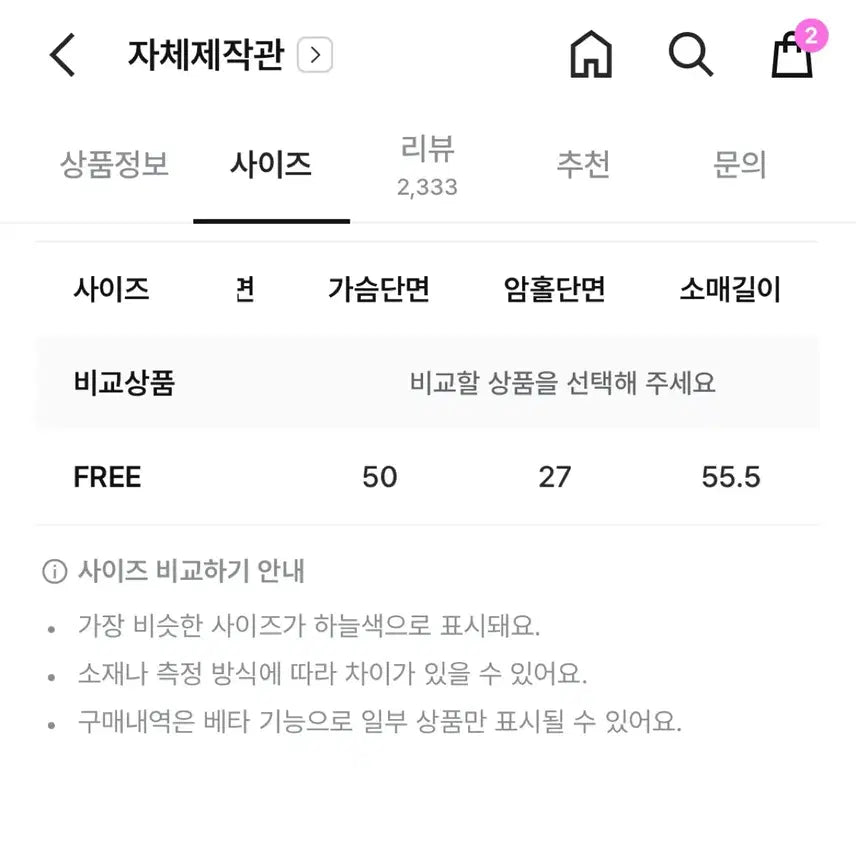This screenshot has width=856, height=856.
Task: Open the 리뷰 tab with 2,333 reviews
Action: (427, 166)
